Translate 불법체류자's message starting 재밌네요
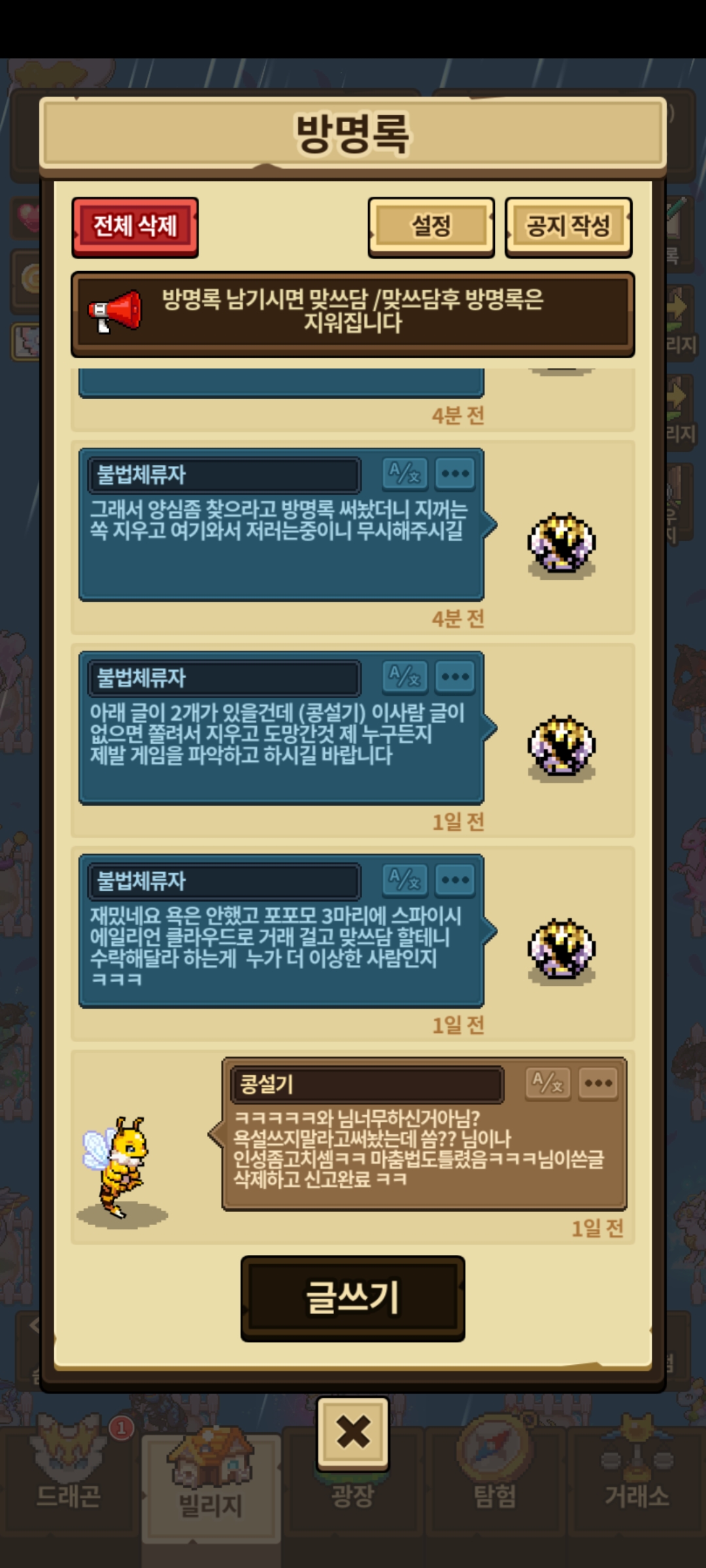 click(x=405, y=879)
